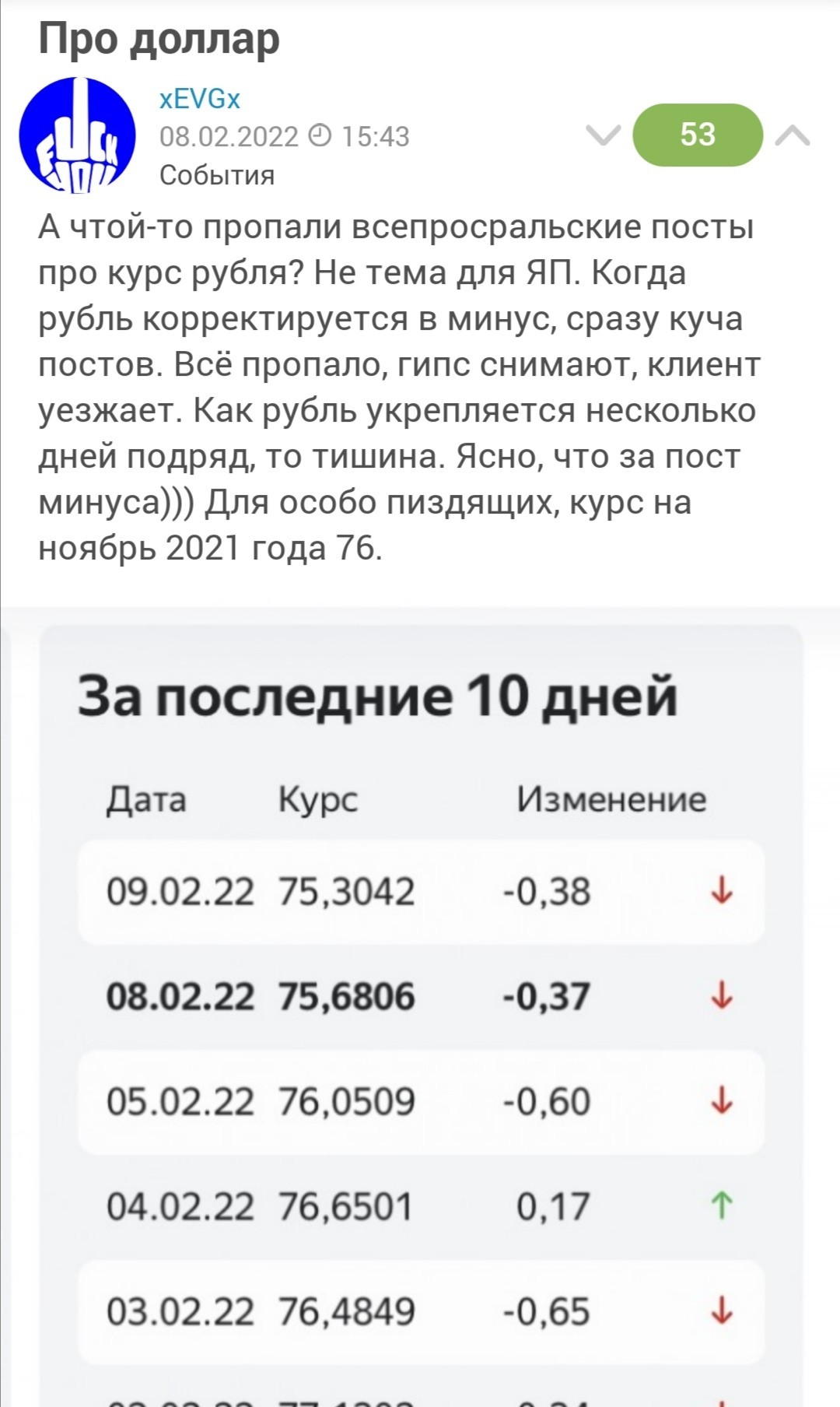Upvote the post with the up chevron
This screenshot has height=1407, width=840.
pyautogui.click(x=793, y=135)
